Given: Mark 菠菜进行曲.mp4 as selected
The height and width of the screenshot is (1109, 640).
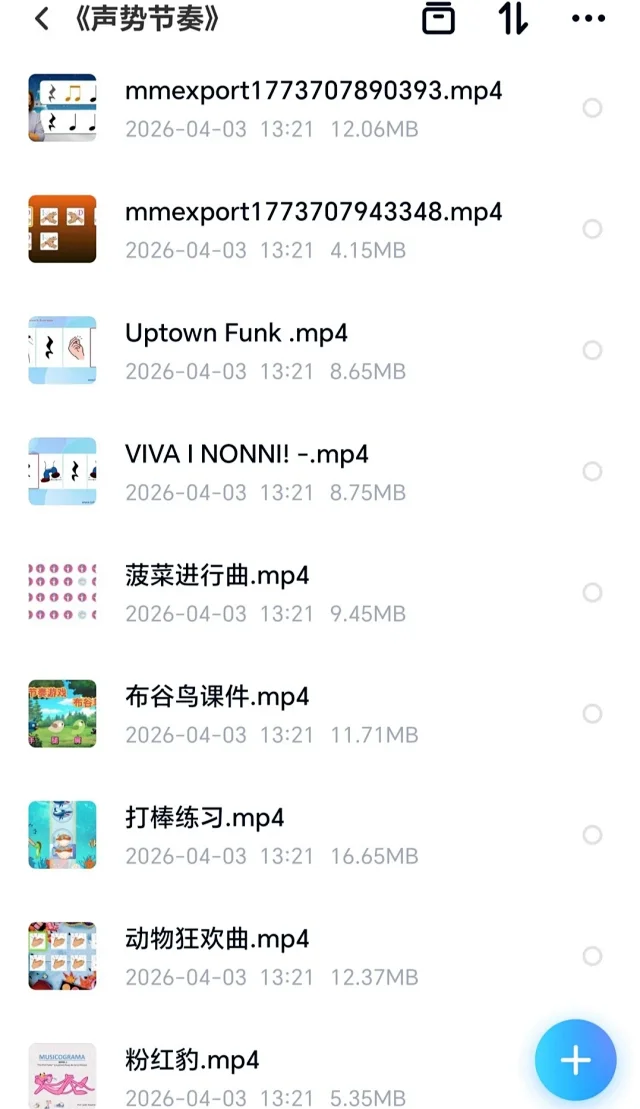Looking at the screenshot, I should tap(592, 592).
